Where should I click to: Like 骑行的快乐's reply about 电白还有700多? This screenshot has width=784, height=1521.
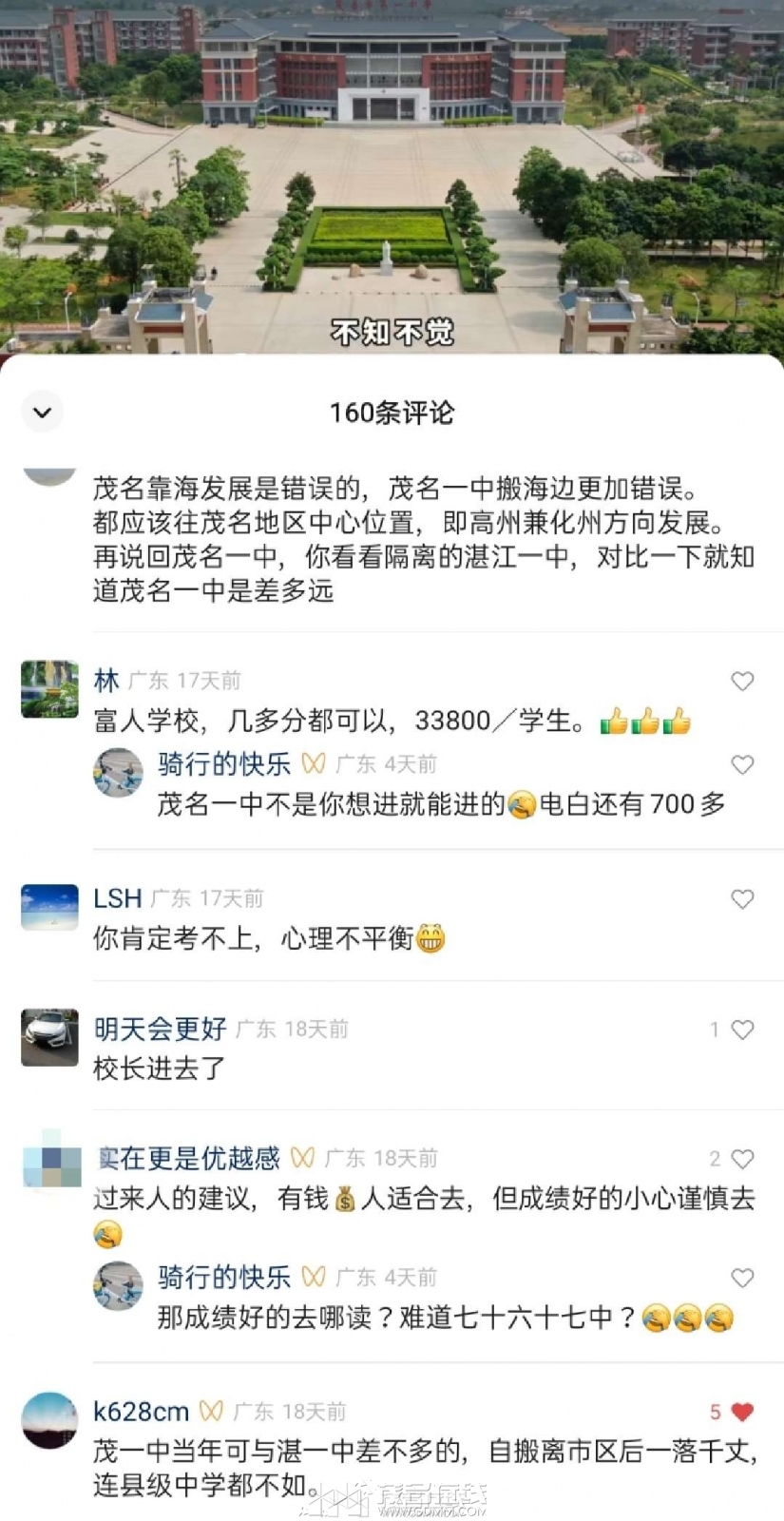point(742,764)
